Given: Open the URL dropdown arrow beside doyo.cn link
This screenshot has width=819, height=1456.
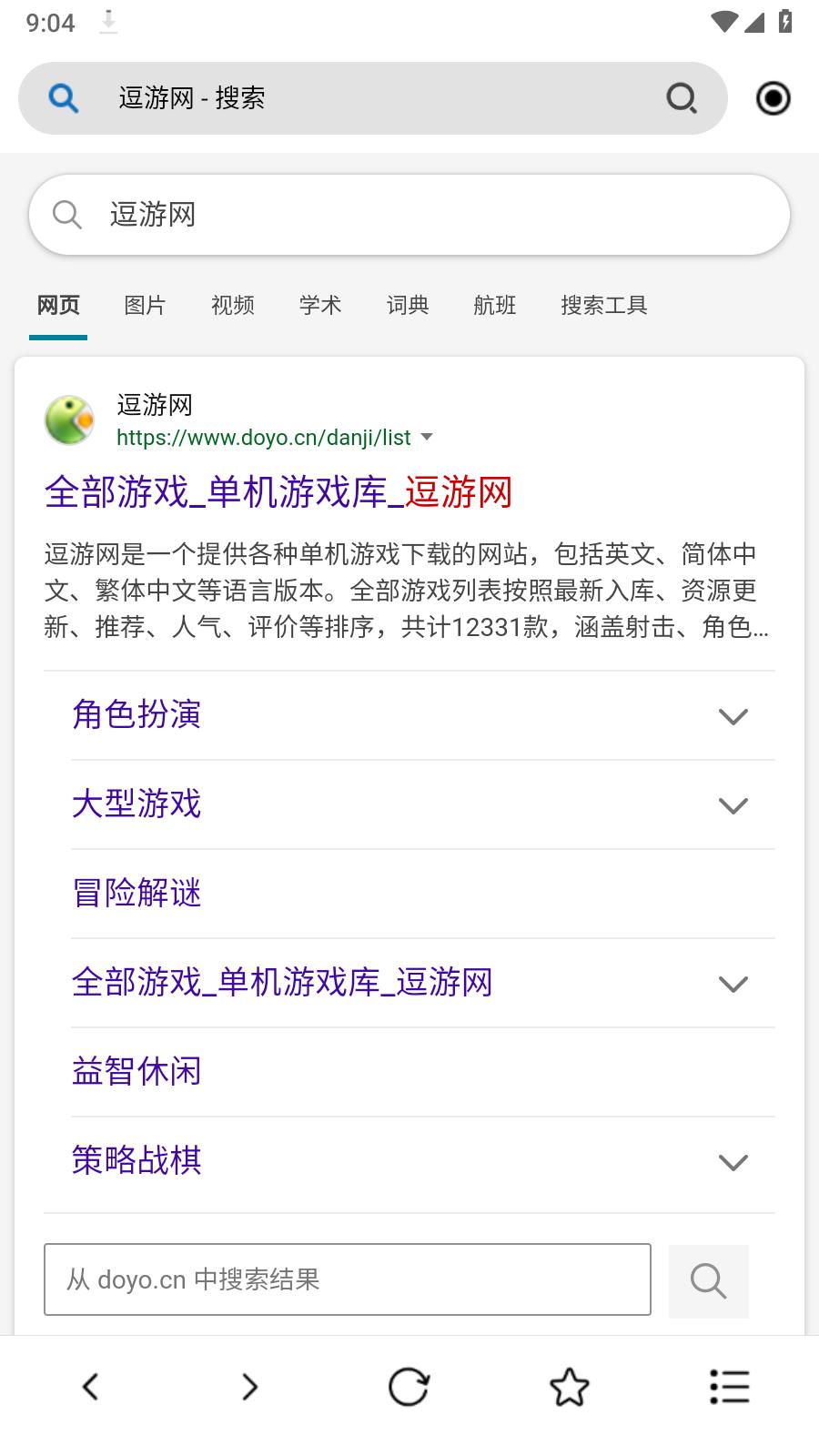Looking at the screenshot, I should [x=428, y=438].
